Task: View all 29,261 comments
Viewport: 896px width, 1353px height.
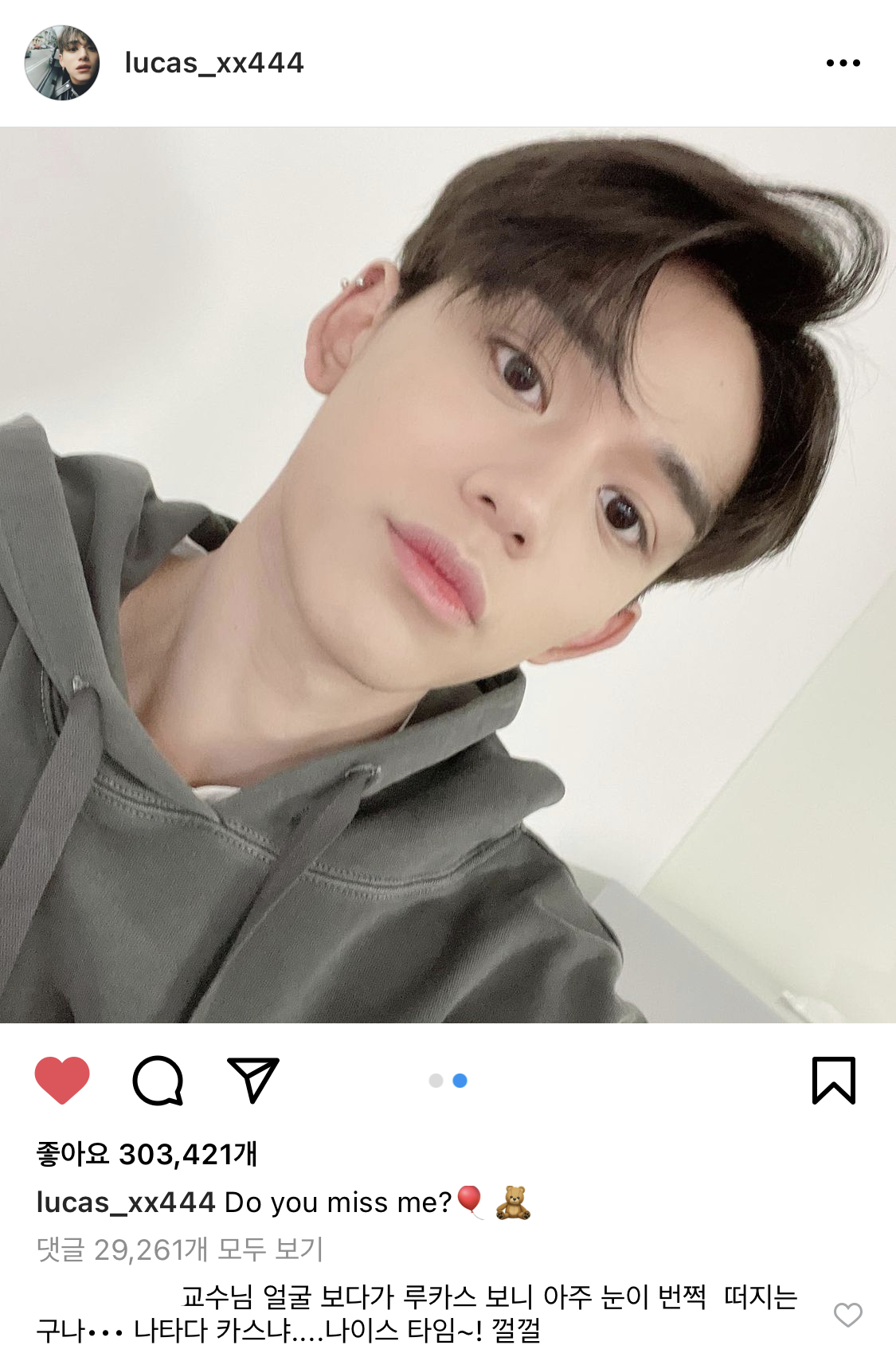Action: click(x=180, y=1249)
